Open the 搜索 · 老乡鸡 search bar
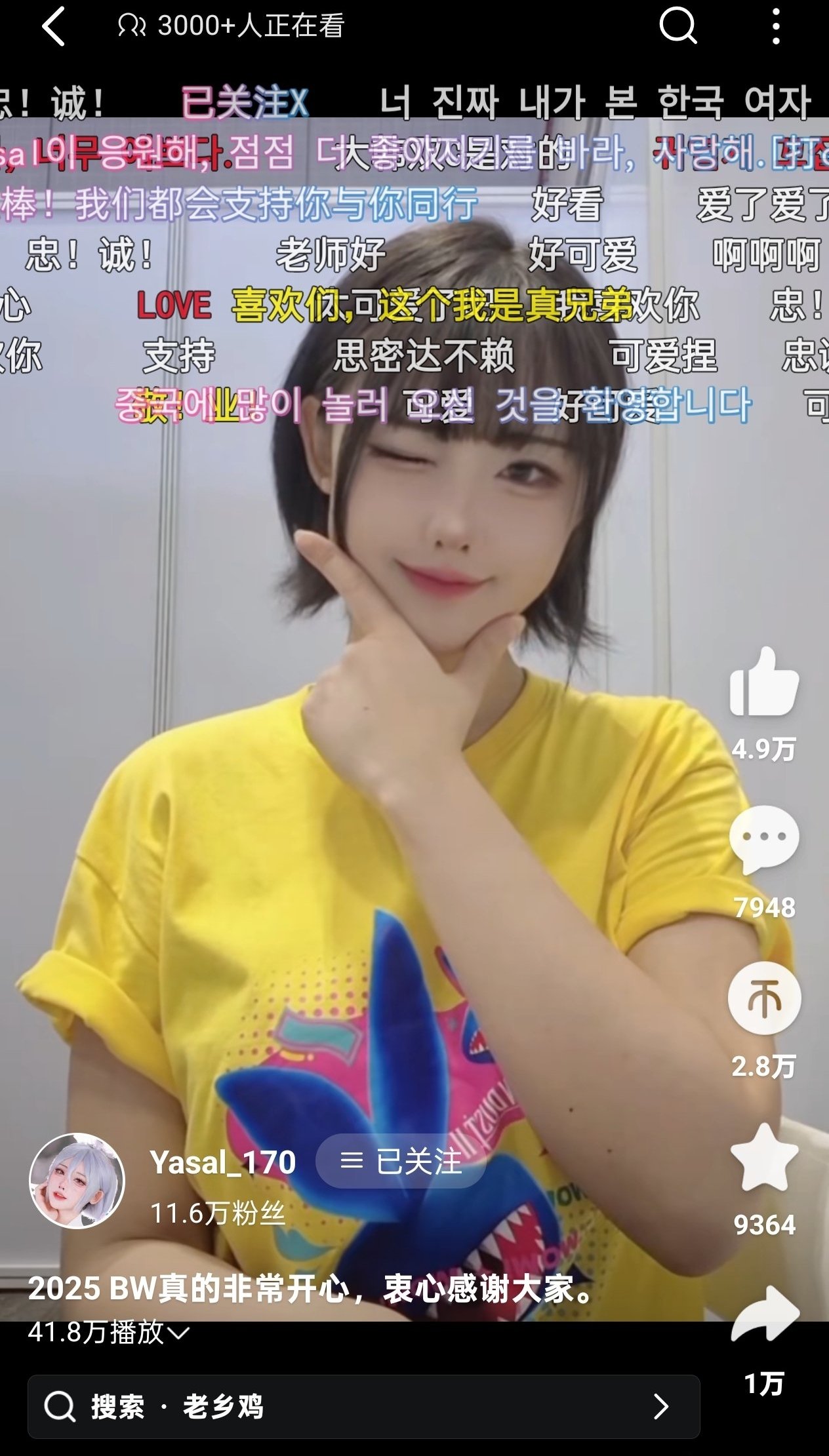829x1456 pixels. tap(363, 1407)
